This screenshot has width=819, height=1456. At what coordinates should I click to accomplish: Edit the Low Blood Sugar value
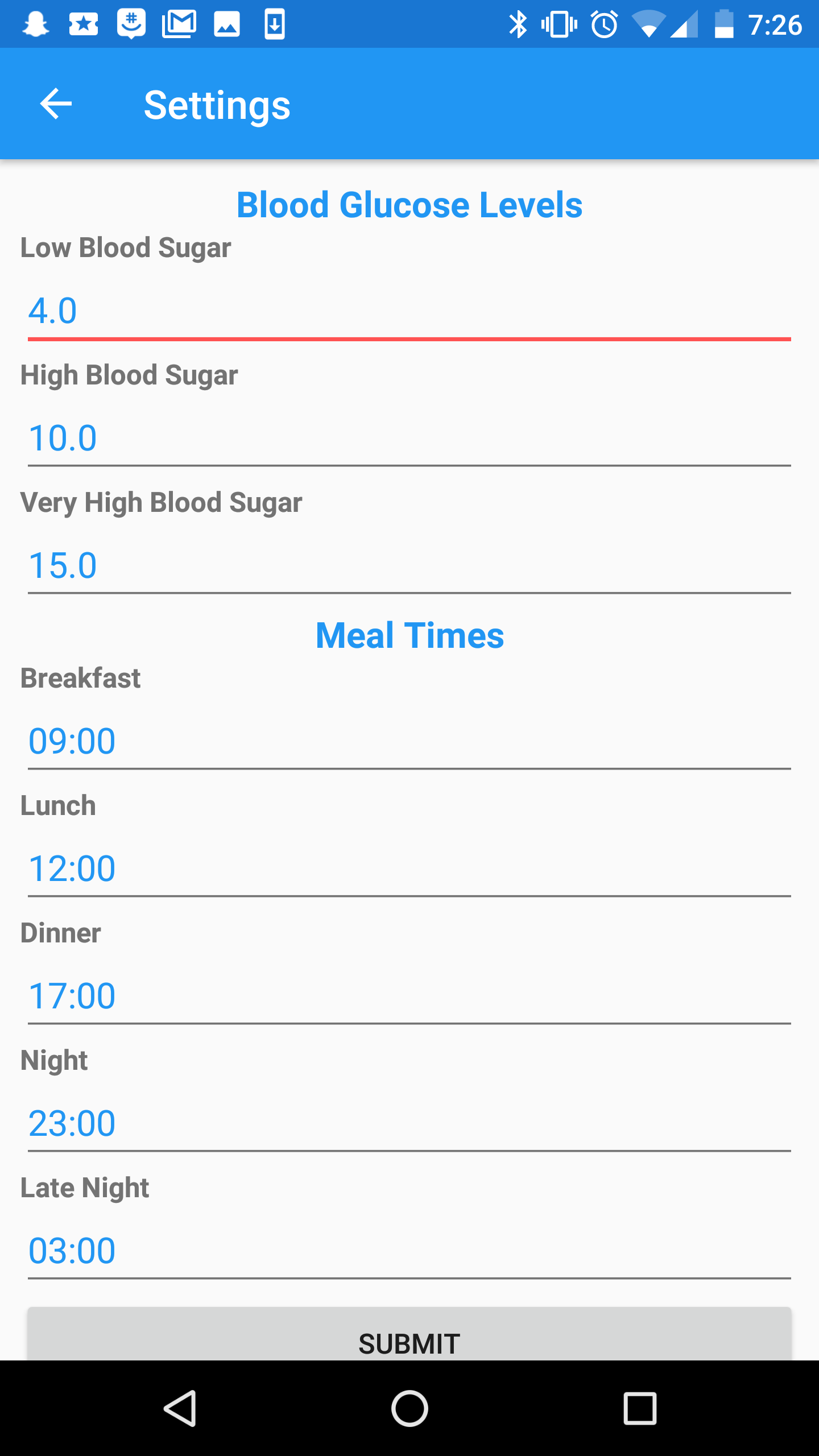(x=408, y=311)
